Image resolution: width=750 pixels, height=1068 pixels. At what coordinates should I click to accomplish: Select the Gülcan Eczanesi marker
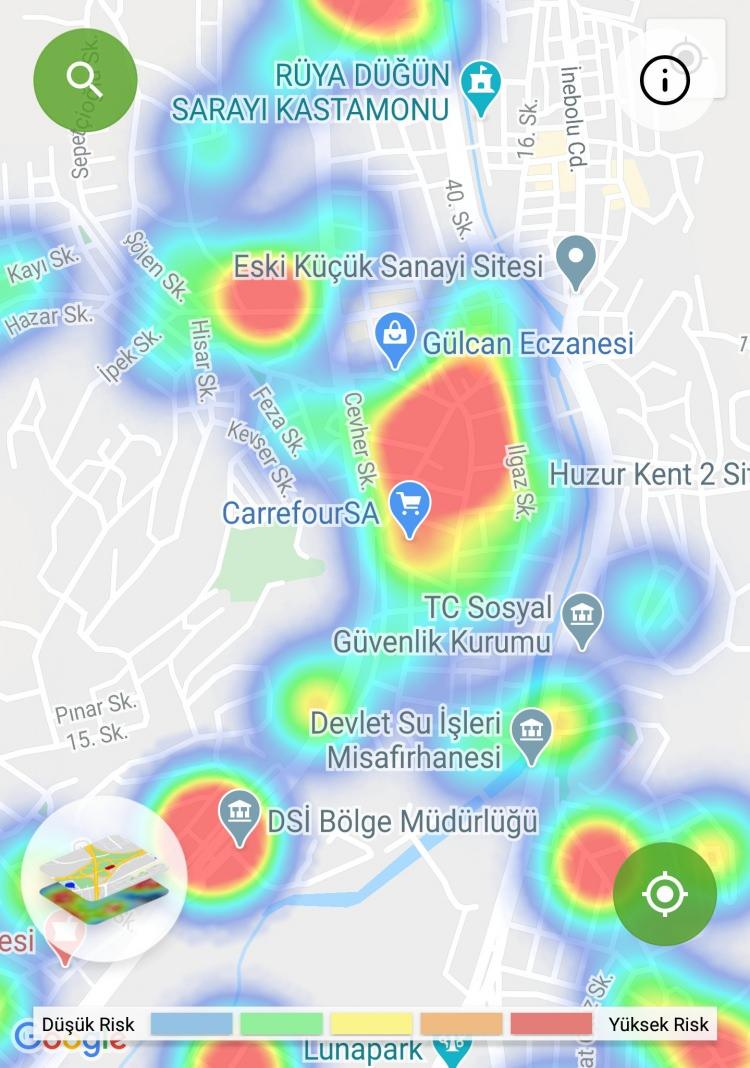pos(396,339)
